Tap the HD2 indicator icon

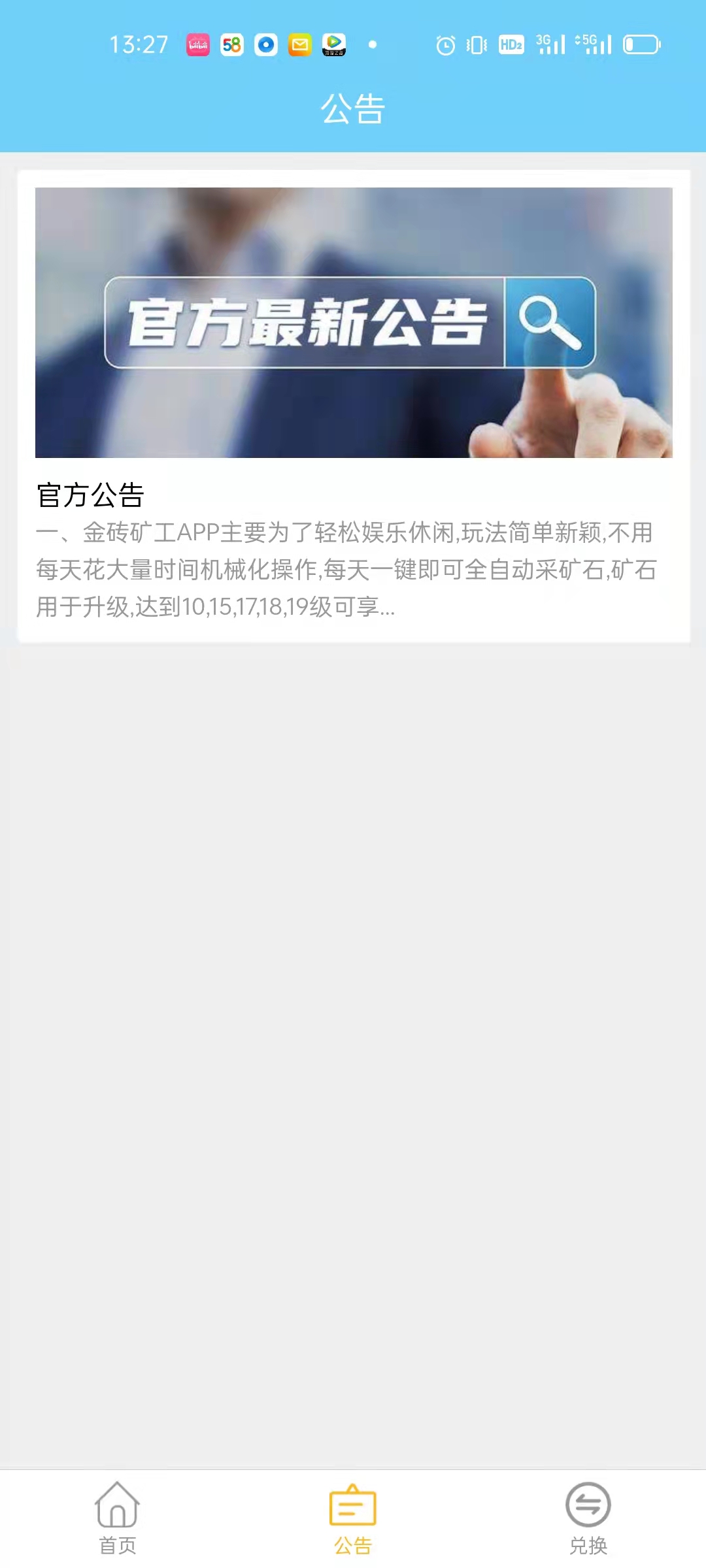click(x=511, y=44)
